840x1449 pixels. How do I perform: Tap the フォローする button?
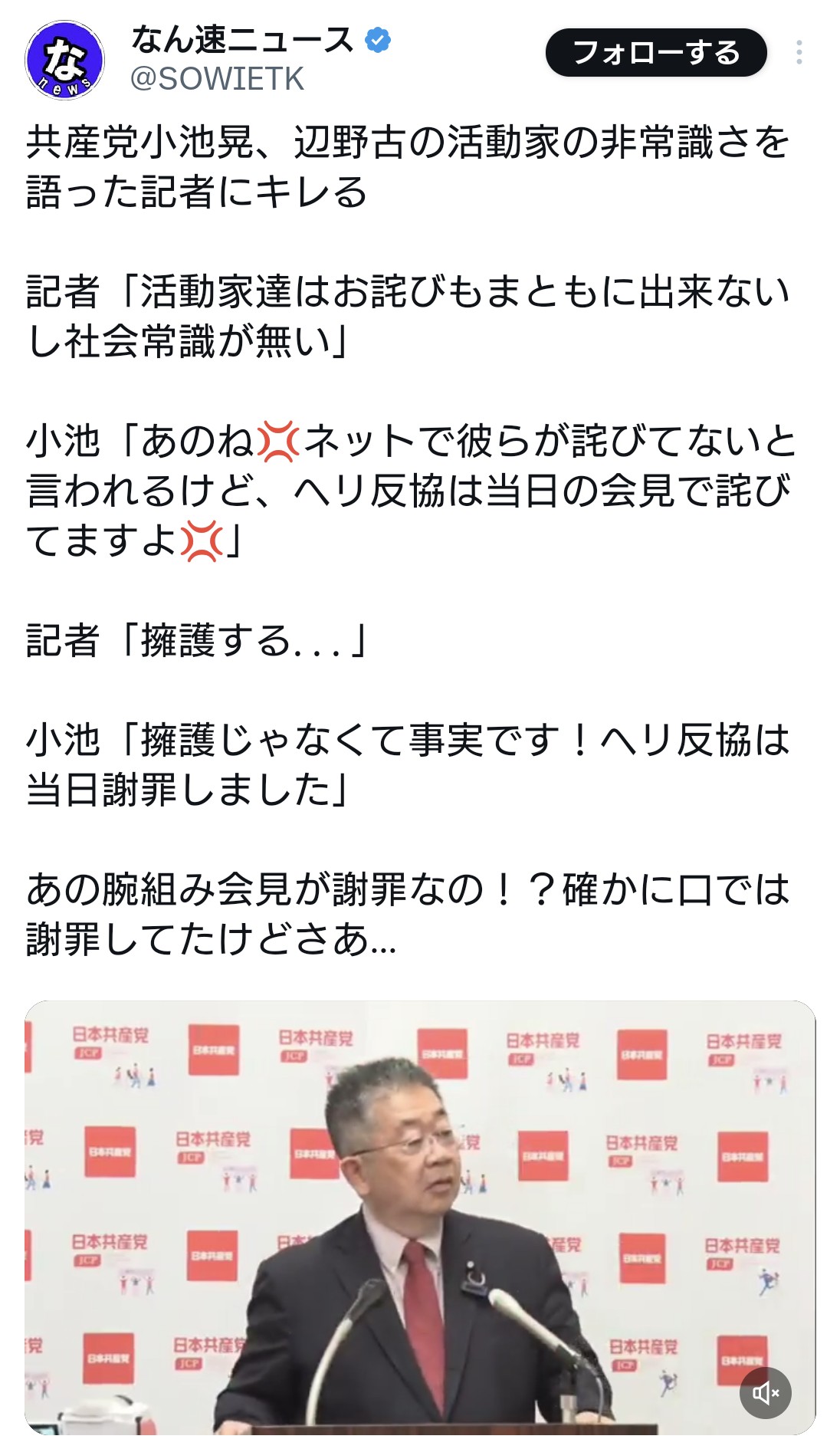coord(656,53)
